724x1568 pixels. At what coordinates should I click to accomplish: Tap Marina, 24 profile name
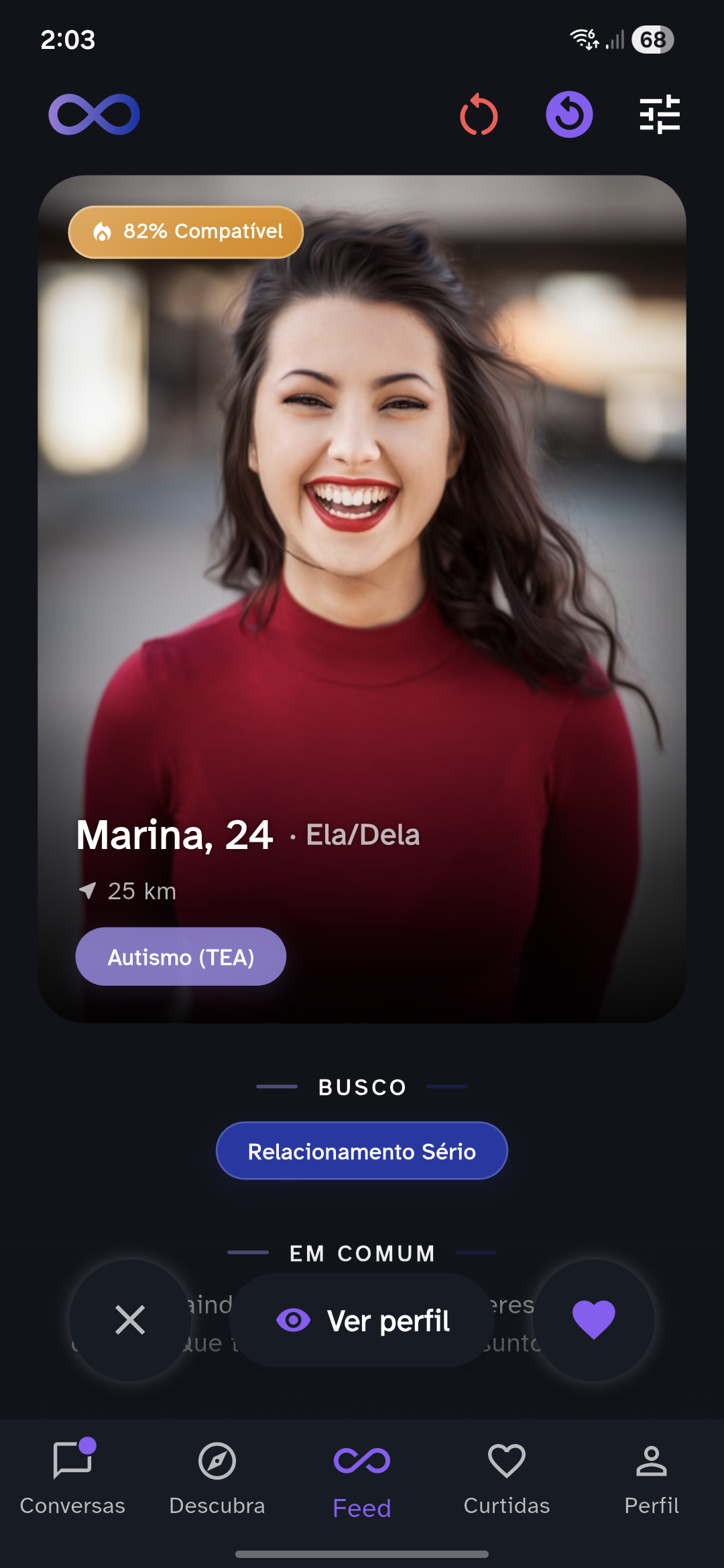point(173,835)
